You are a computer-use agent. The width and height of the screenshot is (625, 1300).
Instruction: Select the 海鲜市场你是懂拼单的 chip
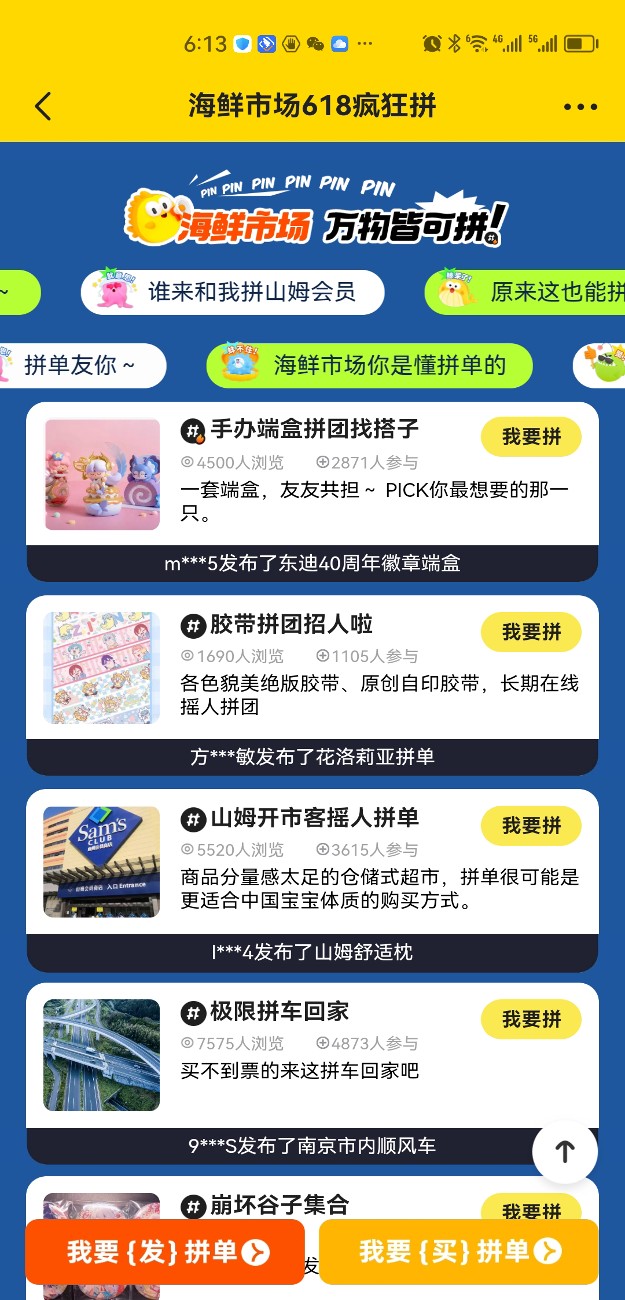point(370,365)
